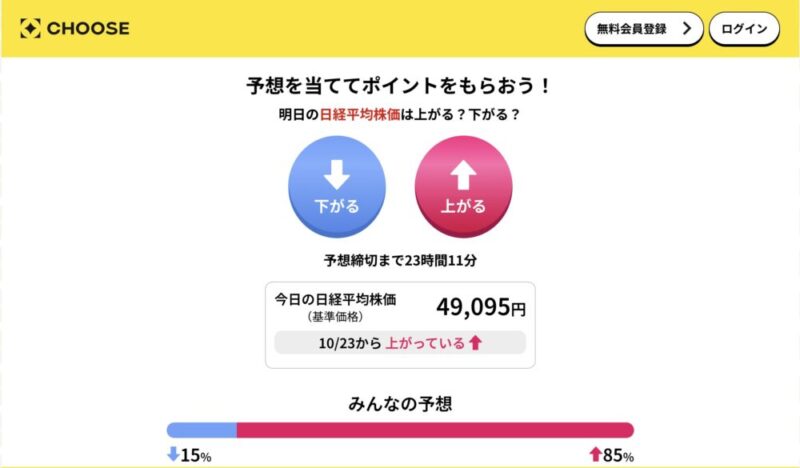Screen dimensions: 800x468
Task: Predict 上がる with the pink button
Action: (x=463, y=186)
